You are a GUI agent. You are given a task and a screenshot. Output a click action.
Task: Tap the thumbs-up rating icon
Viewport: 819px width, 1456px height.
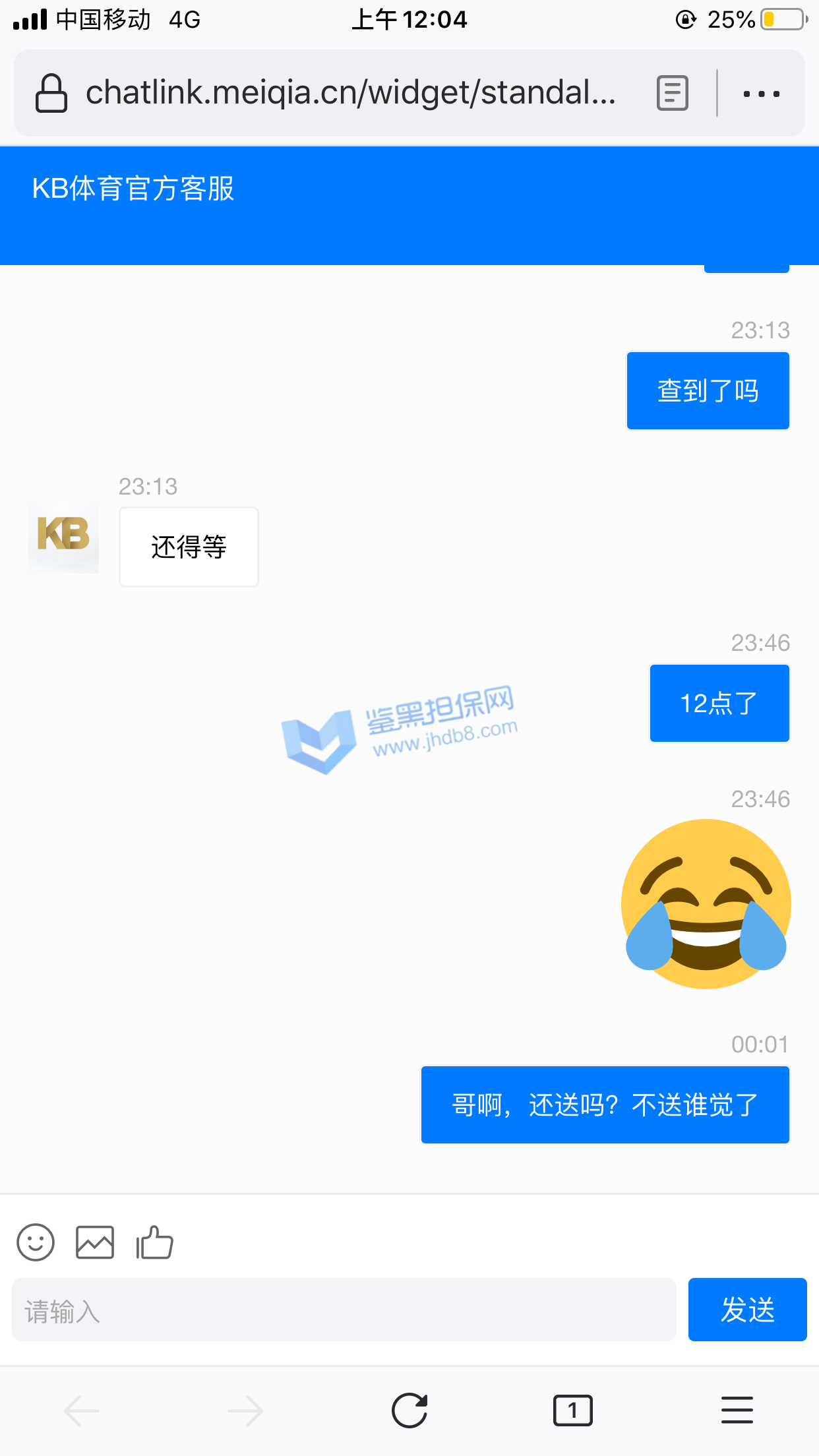154,1242
